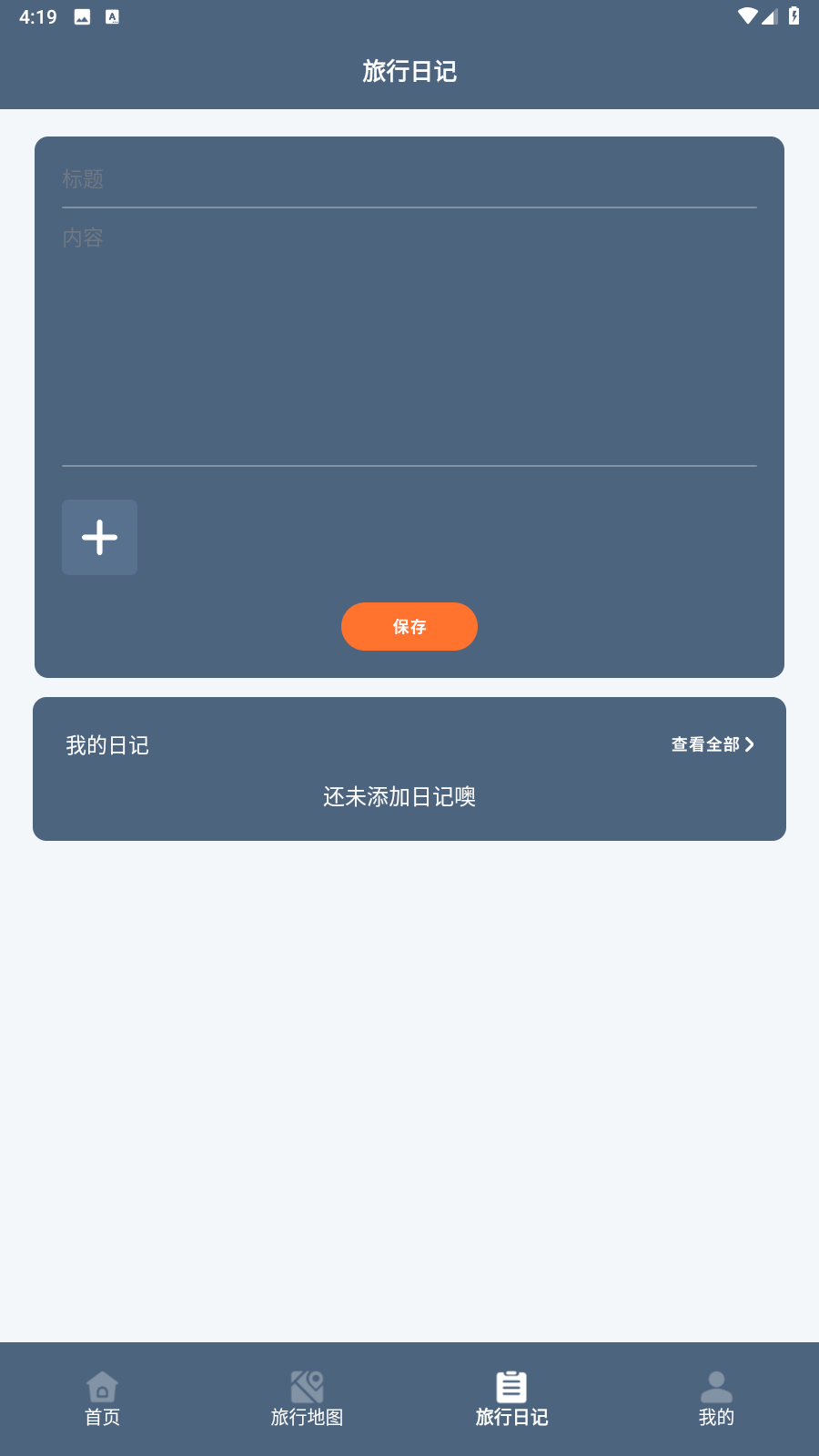Image resolution: width=819 pixels, height=1456 pixels.
Task: Add a photo with the plus button
Action: pos(100,537)
